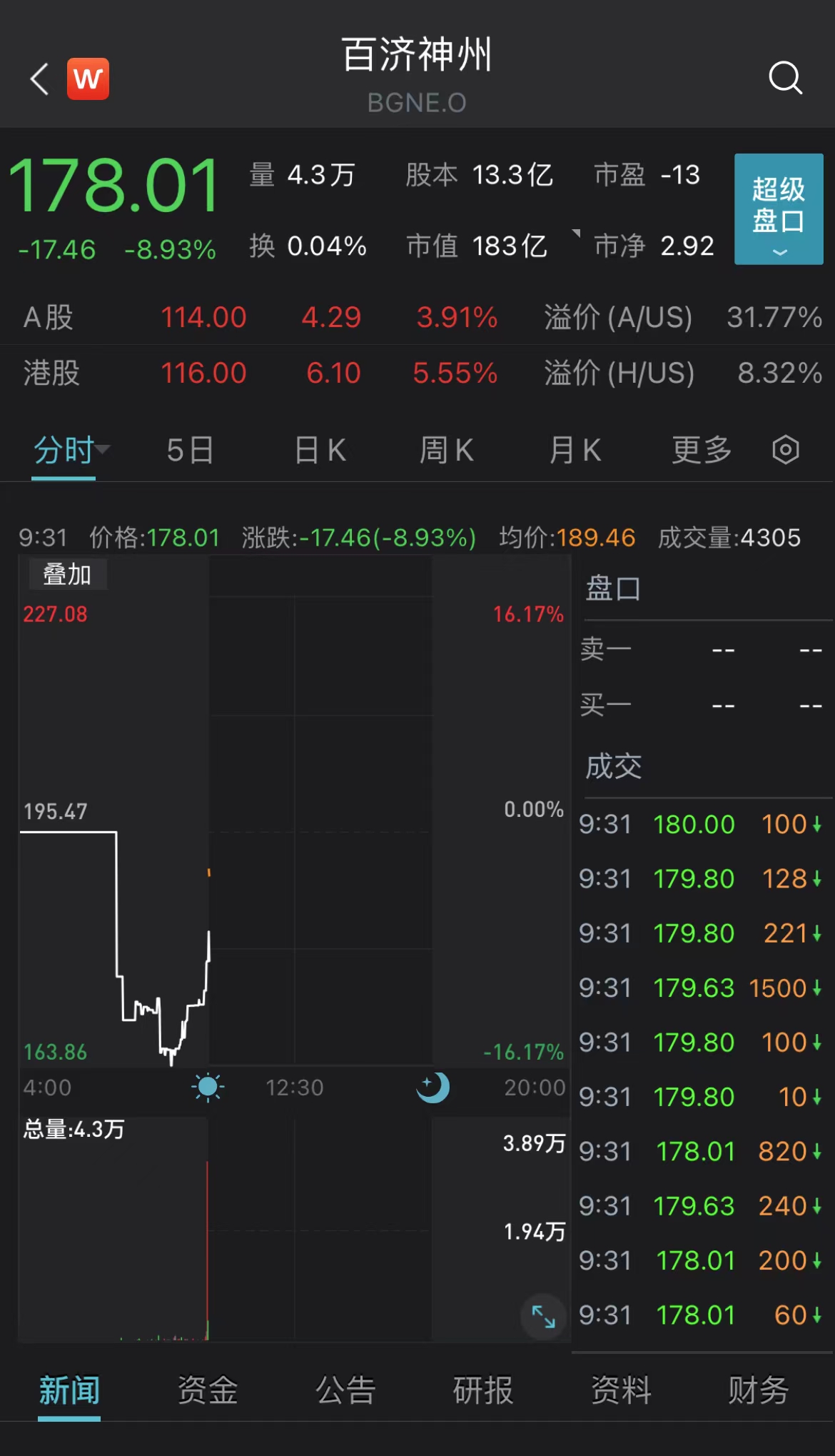Open chart settings hexagon icon

[785, 450]
